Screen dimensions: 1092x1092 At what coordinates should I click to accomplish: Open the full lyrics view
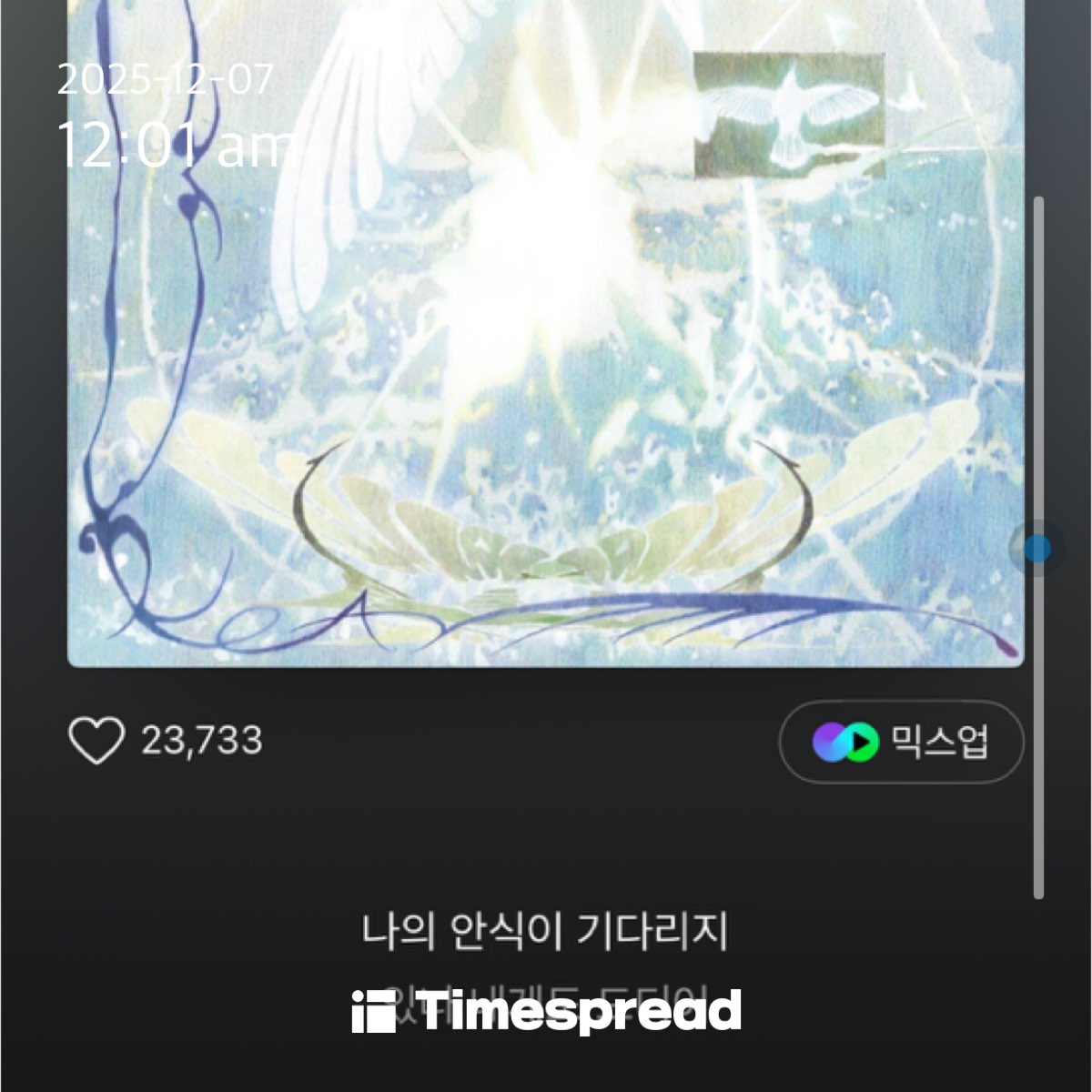544,933
